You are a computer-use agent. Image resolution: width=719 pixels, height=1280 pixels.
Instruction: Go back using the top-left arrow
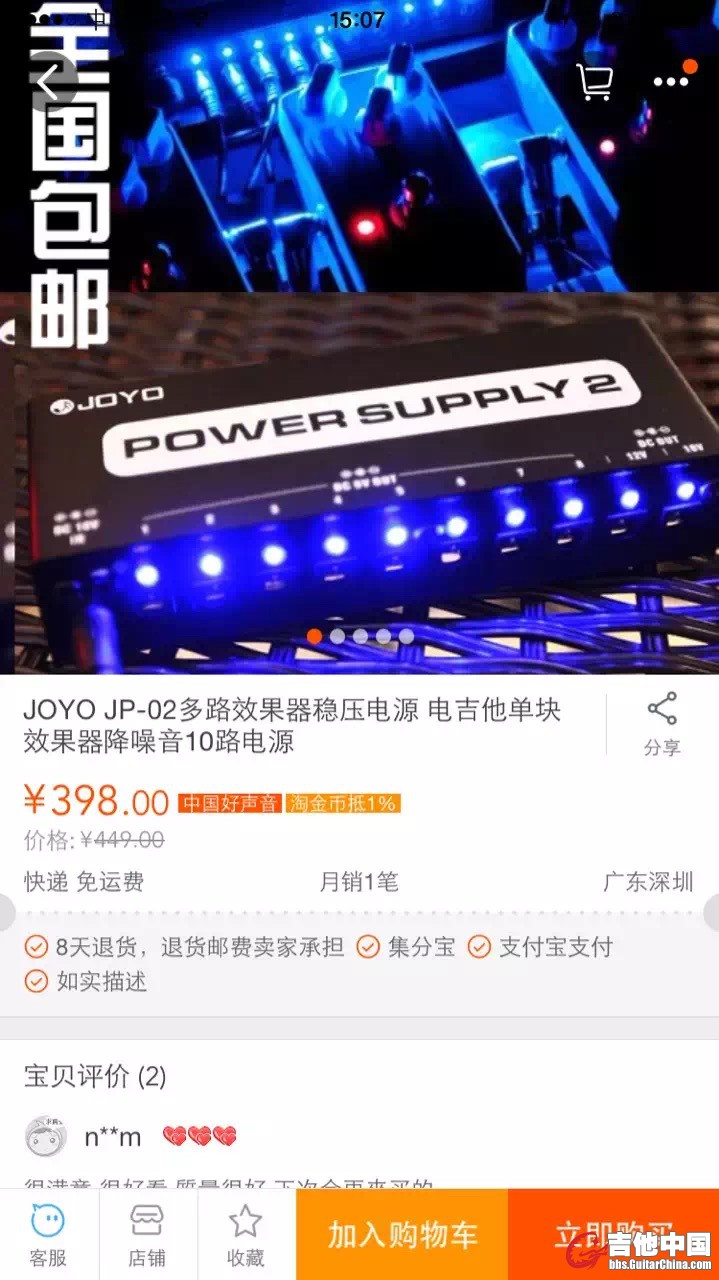click(x=48, y=82)
